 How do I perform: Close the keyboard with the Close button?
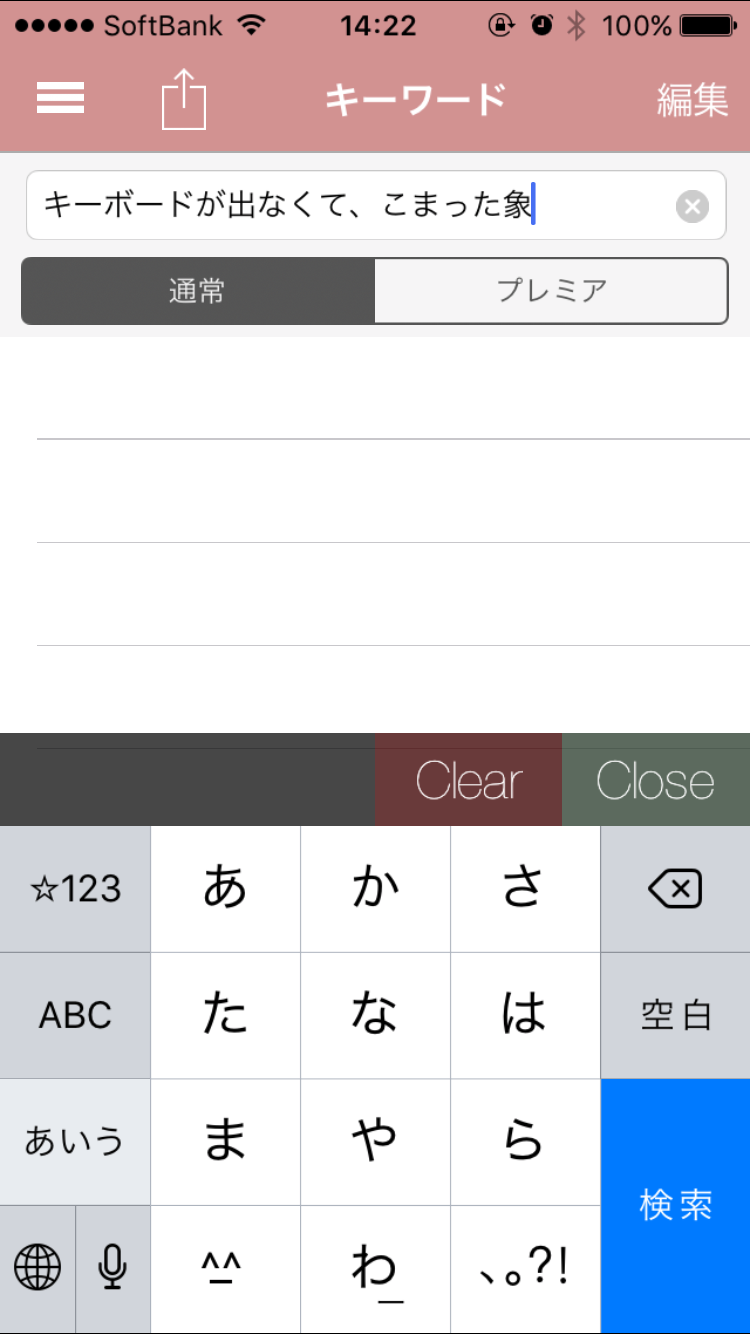click(x=656, y=780)
